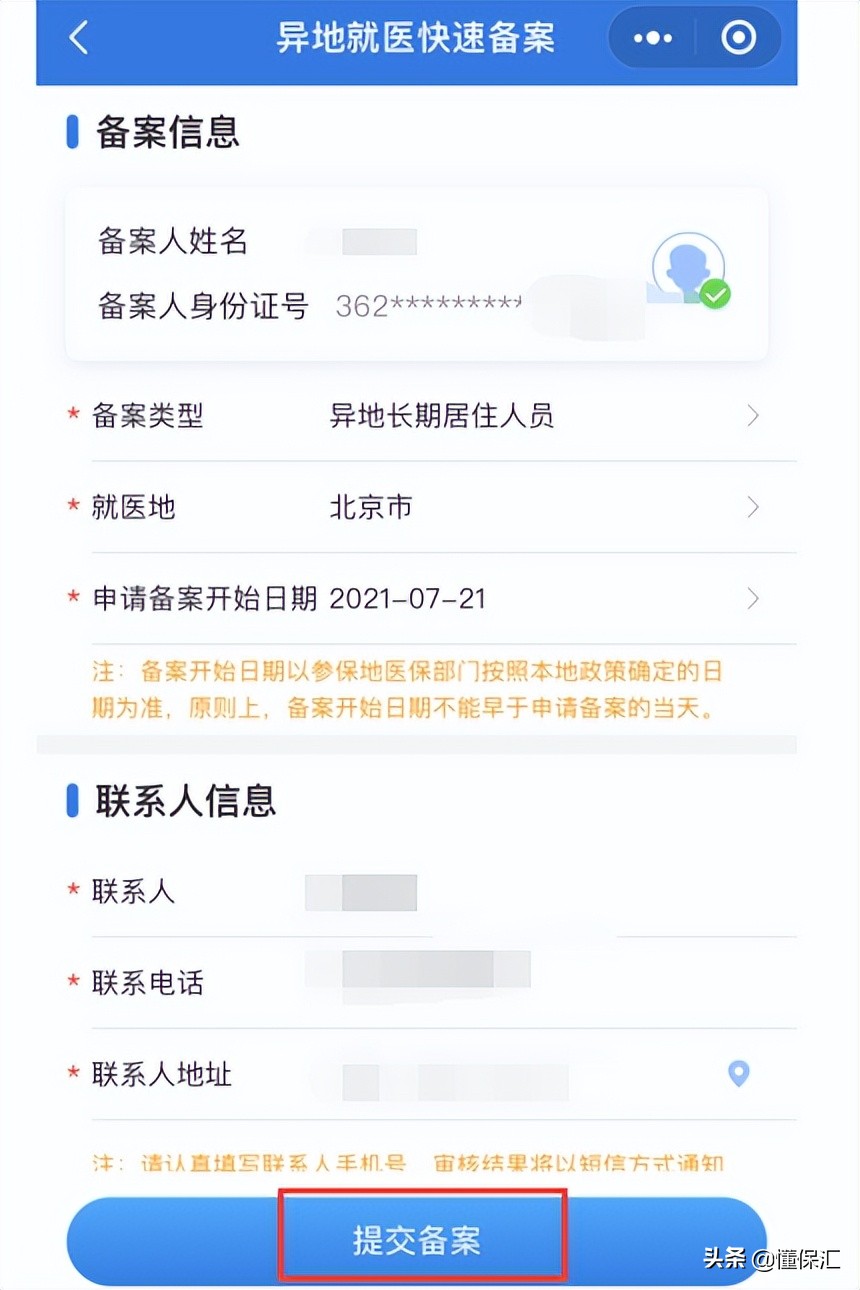Viewport: 860px width, 1290px height.
Task: Click the blue bar icon beside 联系人信息
Action: click(71, 800)
